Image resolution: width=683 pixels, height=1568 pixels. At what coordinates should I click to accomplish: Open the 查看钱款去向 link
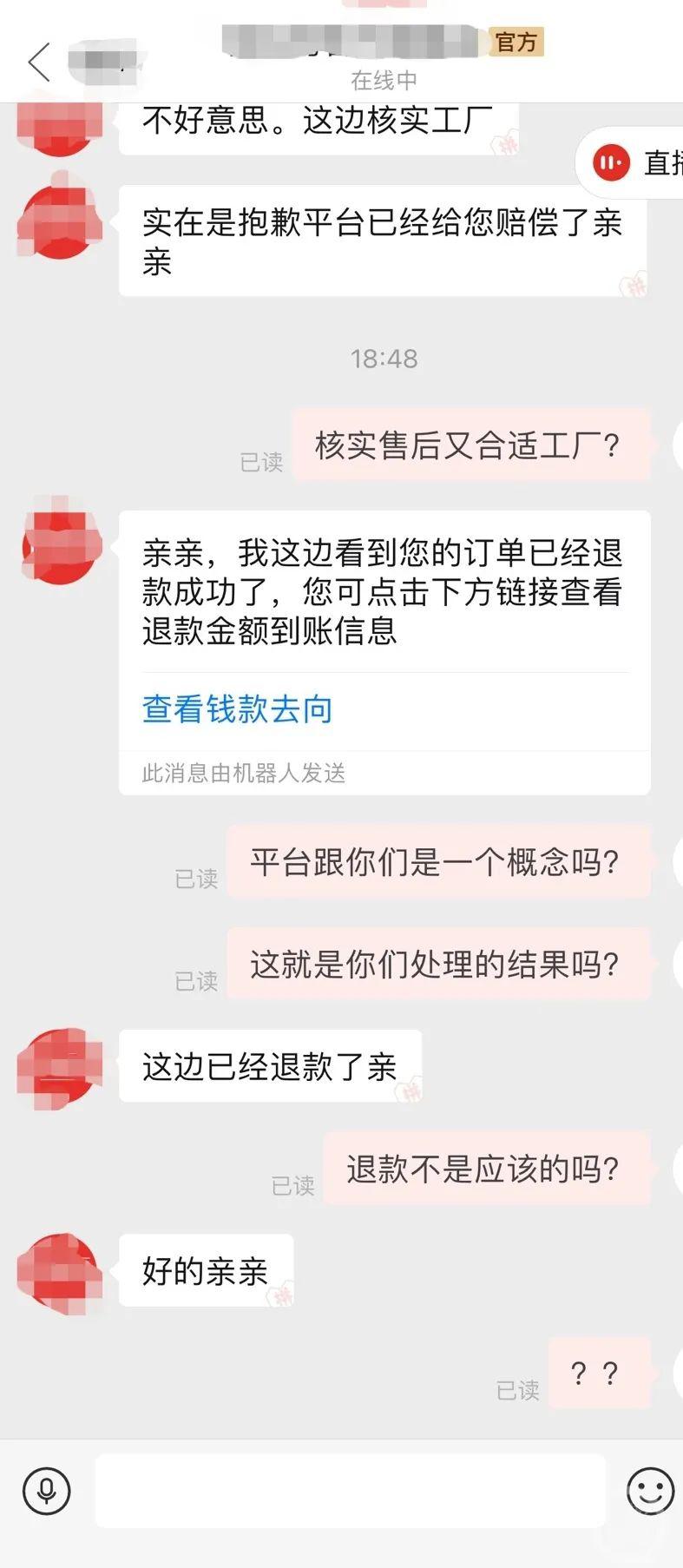pos(237,709)
